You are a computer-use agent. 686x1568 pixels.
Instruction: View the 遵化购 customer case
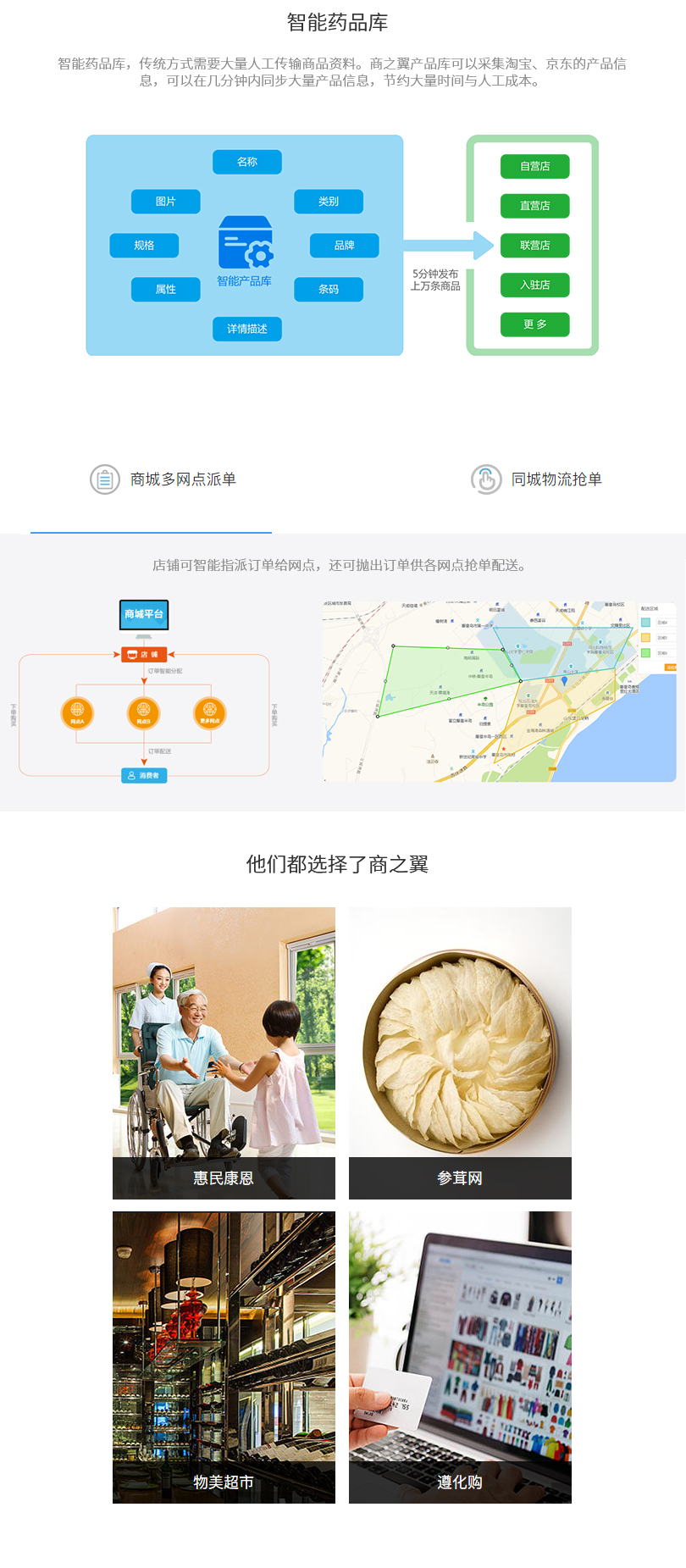460,1357
